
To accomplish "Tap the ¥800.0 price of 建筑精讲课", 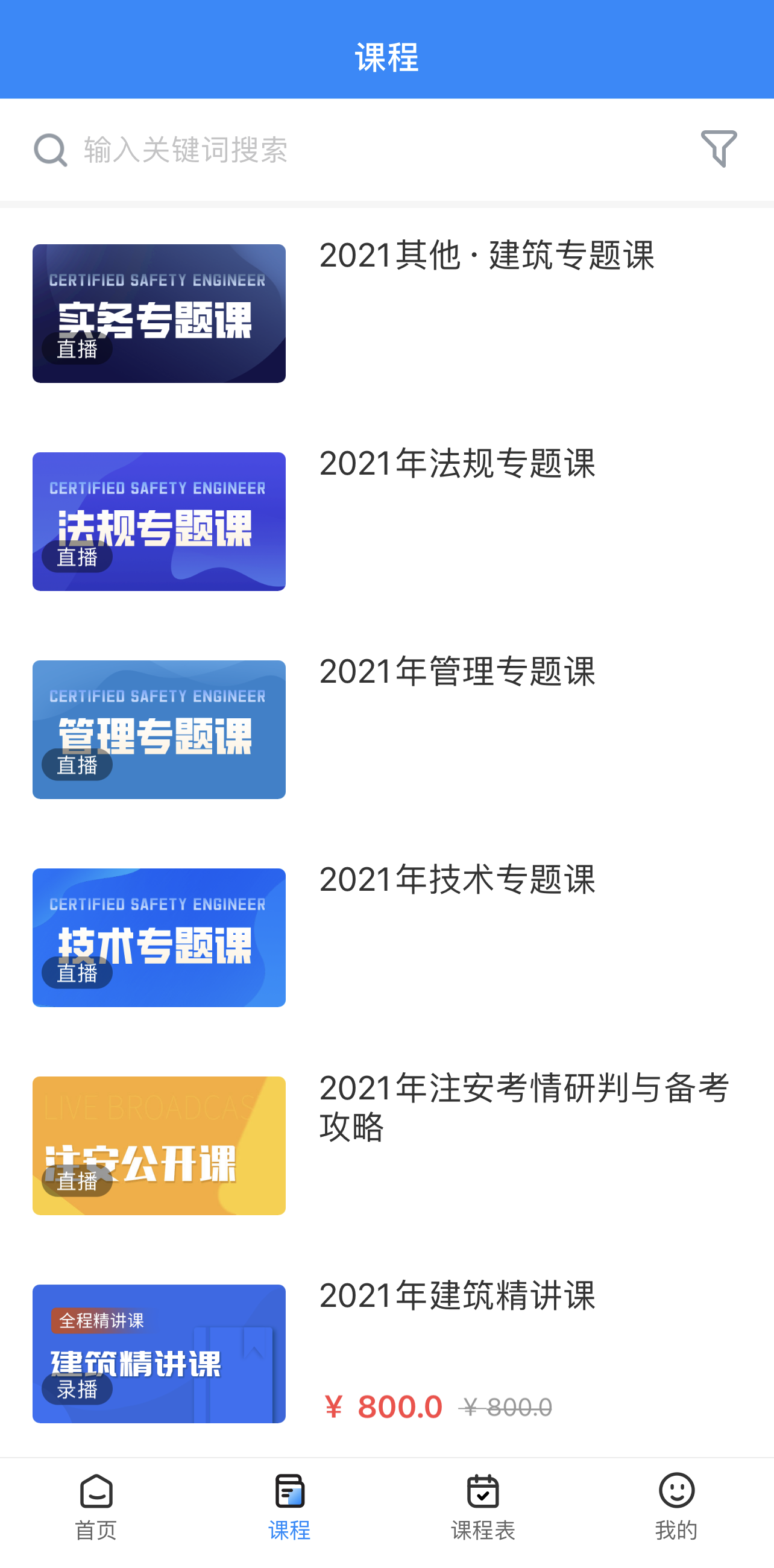I will coord(384,1407).
